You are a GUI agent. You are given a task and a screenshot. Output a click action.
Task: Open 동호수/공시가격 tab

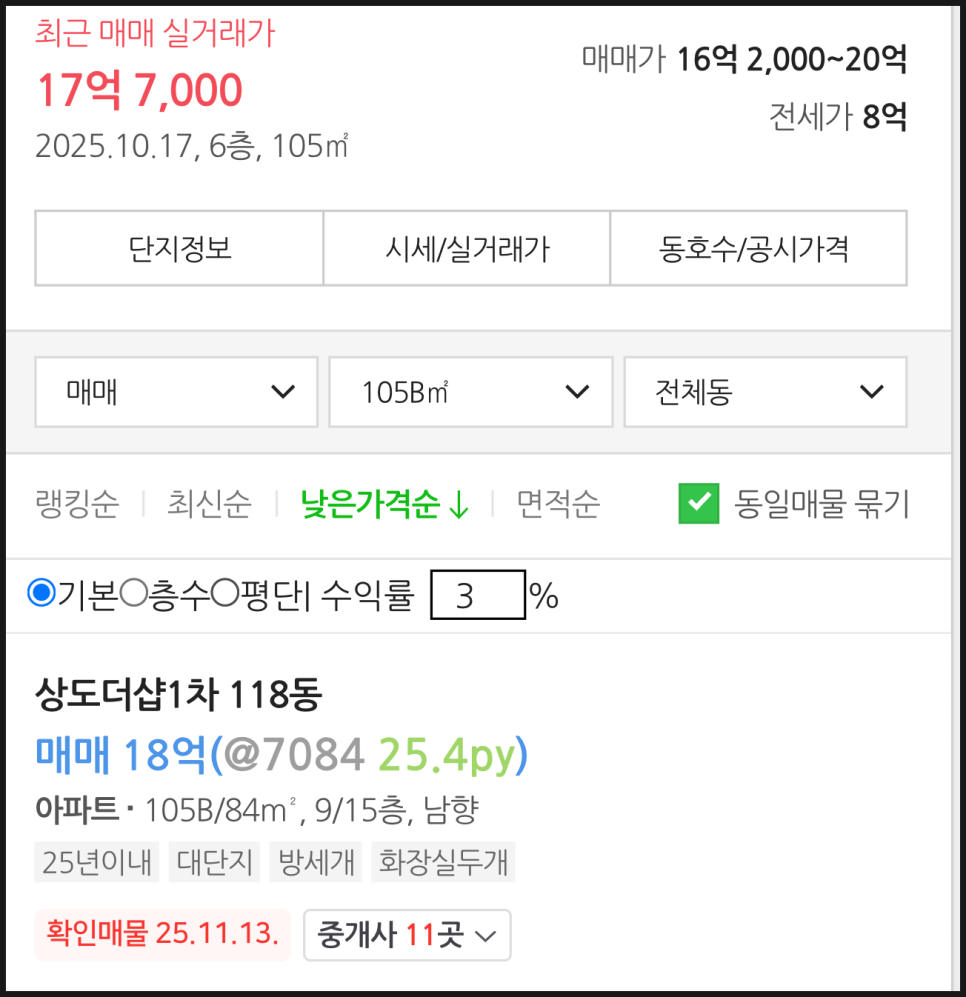758,248
